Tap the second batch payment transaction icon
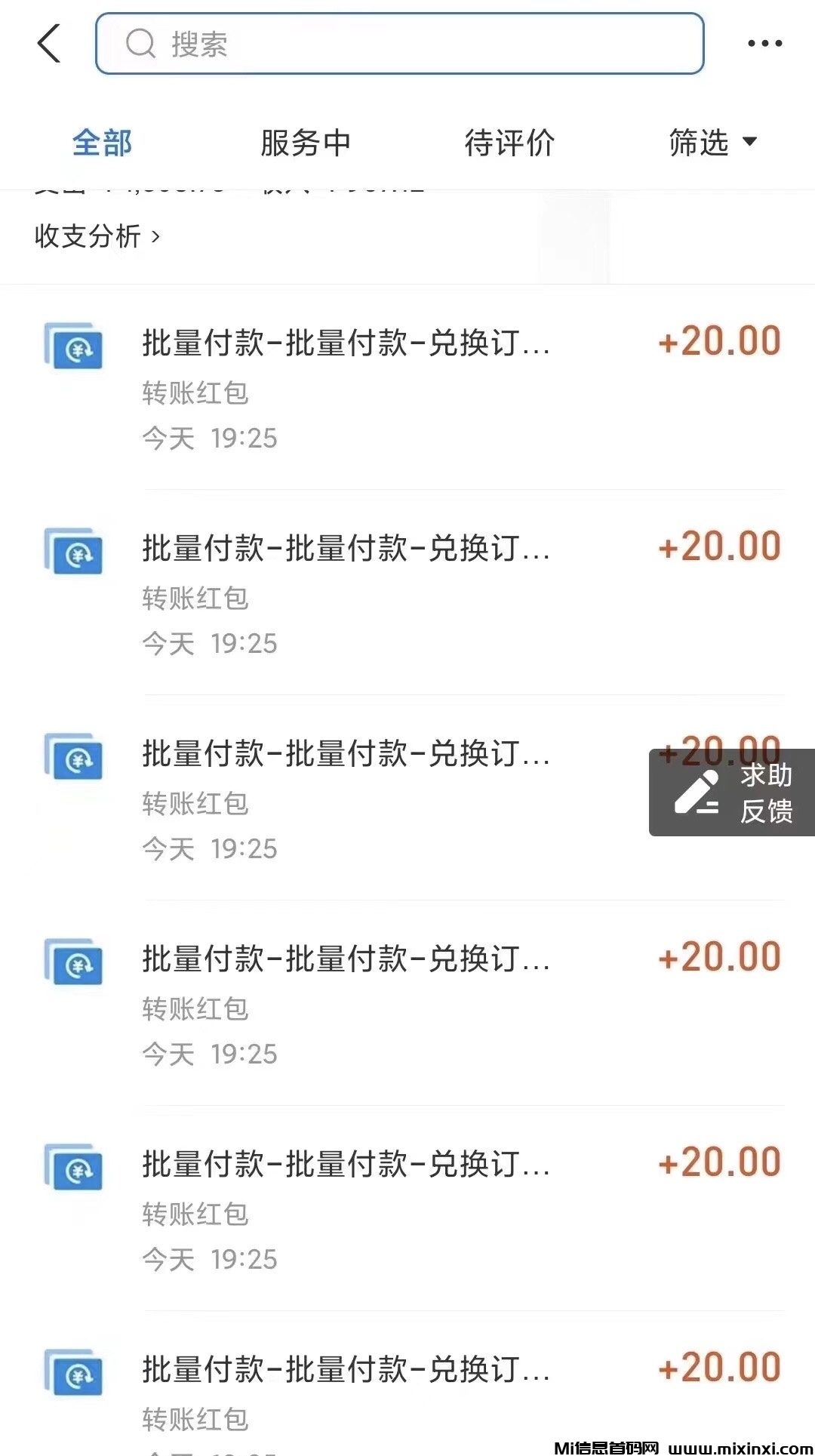815x1456 pixels. [74, 553]
